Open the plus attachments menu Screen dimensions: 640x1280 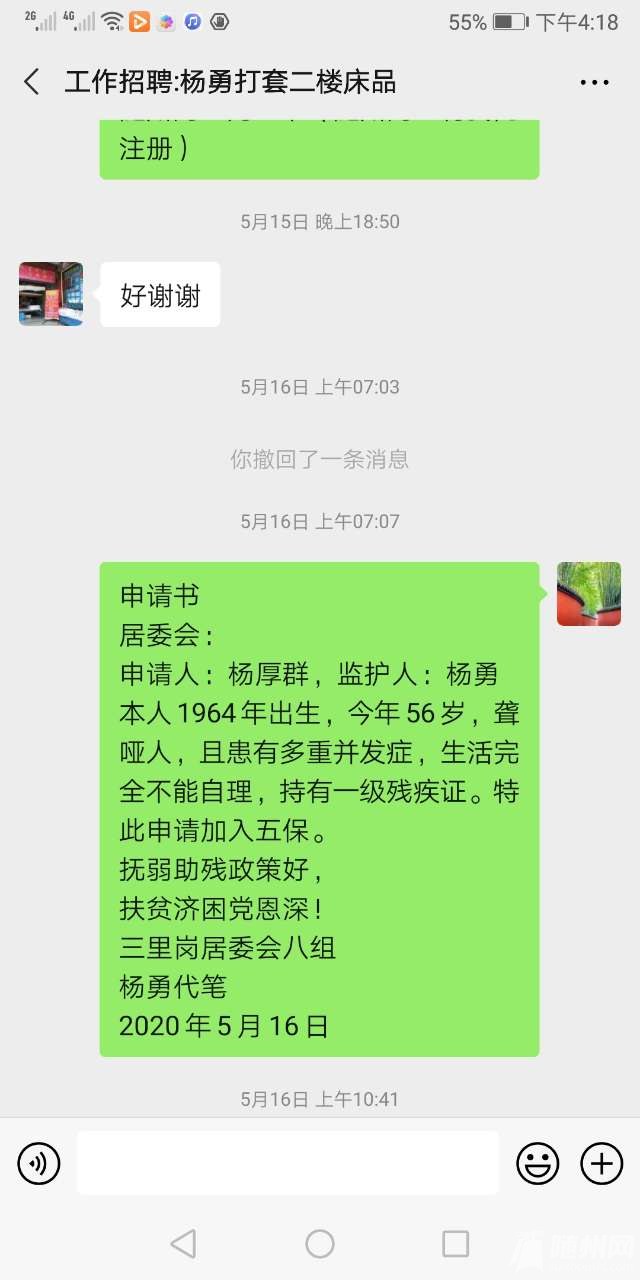(x=601, y=1163)
